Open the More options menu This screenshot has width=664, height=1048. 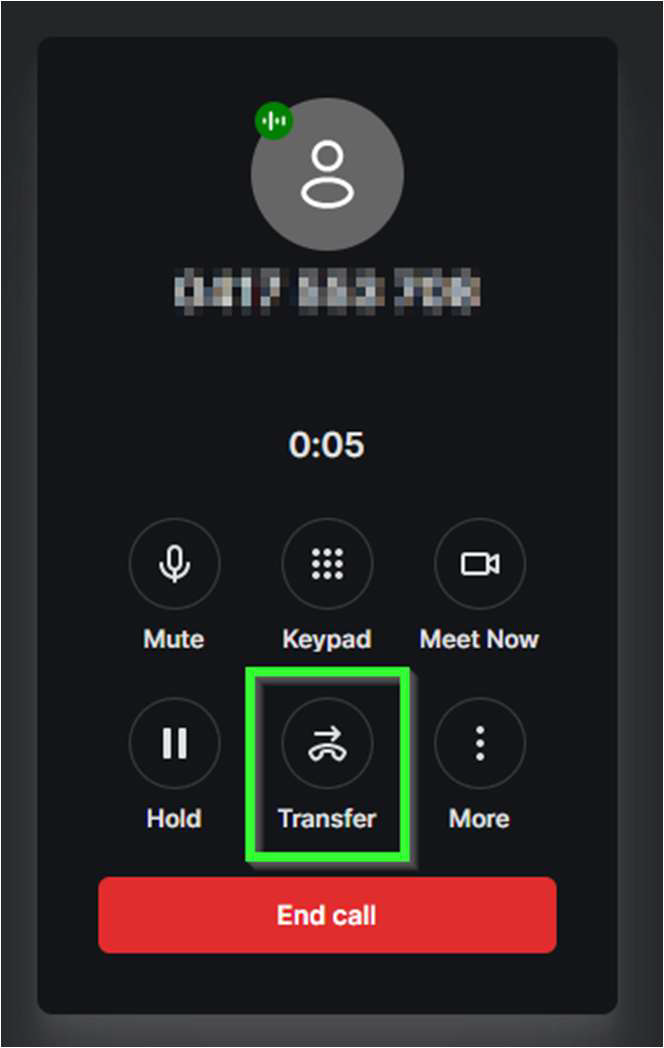[x=479, y=743]
